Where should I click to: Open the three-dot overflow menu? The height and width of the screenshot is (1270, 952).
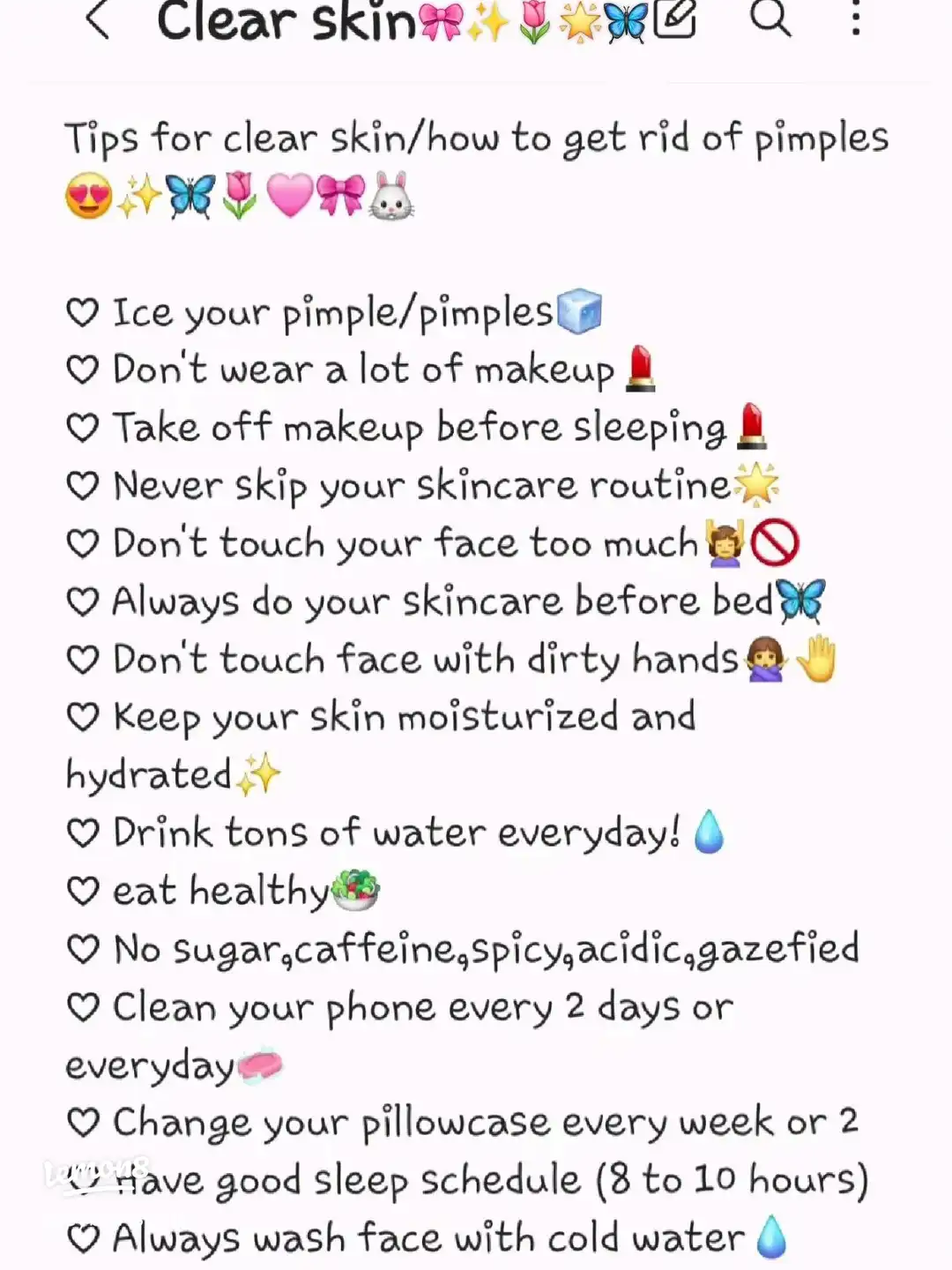click(855, 18)
